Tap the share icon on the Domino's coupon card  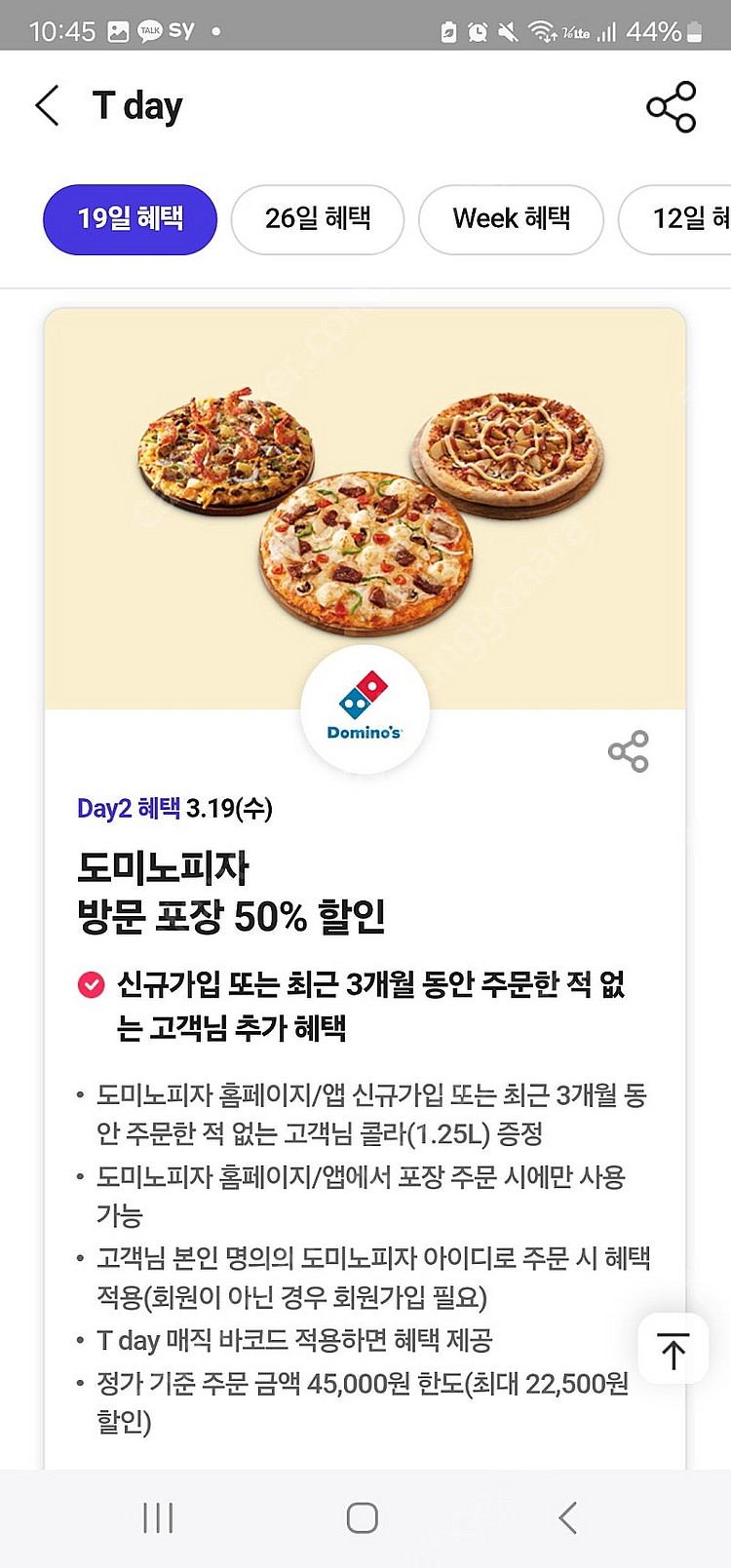[x=629, y=751]
